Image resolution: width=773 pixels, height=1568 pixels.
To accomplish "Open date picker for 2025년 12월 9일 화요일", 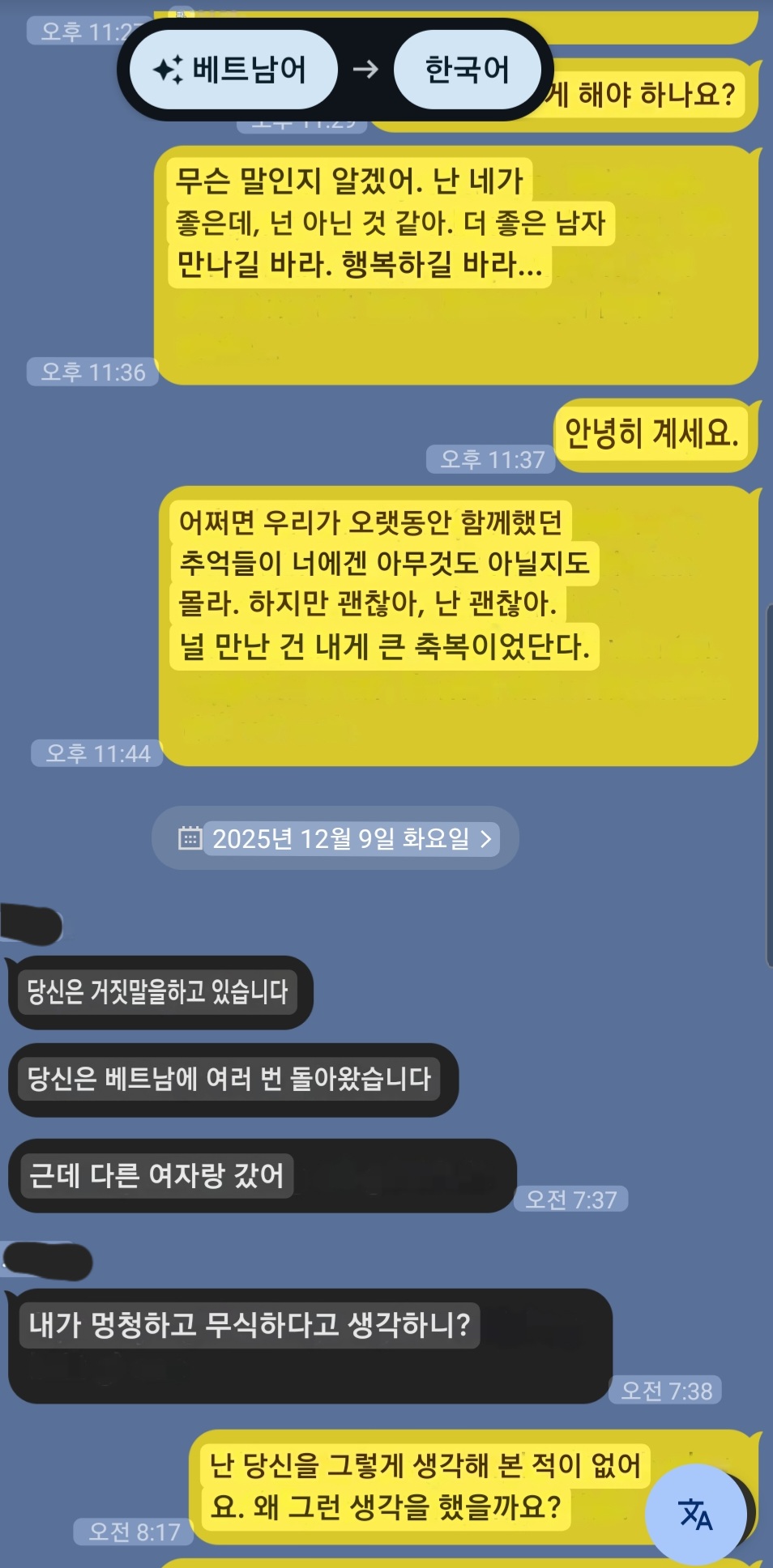I will [335, 838].
